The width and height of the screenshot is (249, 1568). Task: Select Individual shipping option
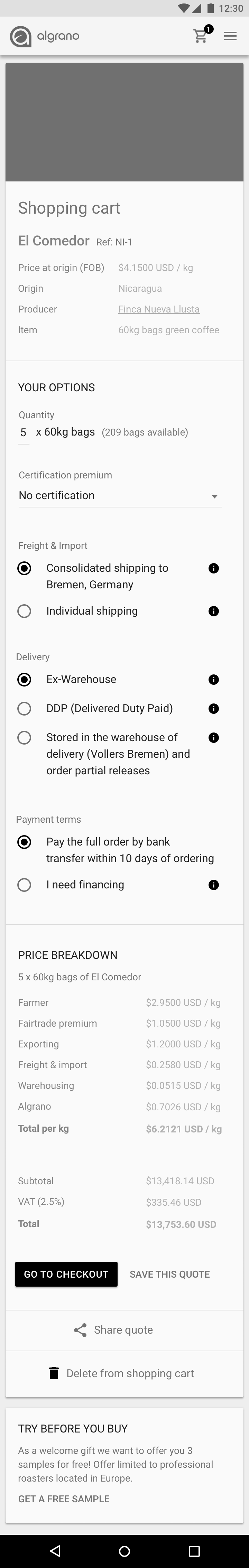pos(24,610)
